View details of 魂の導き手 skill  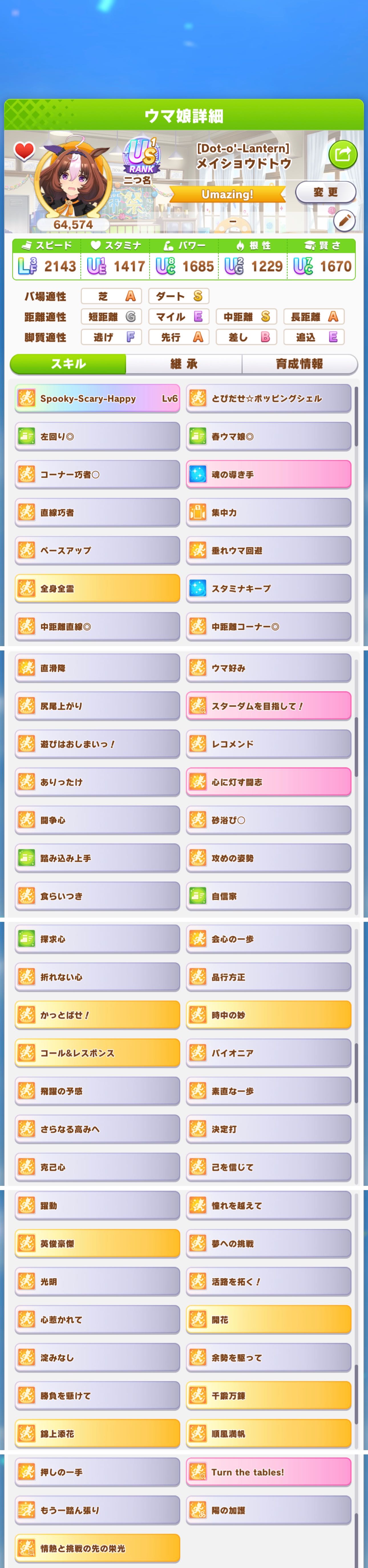pyautogui.click(x=268, y=475)
